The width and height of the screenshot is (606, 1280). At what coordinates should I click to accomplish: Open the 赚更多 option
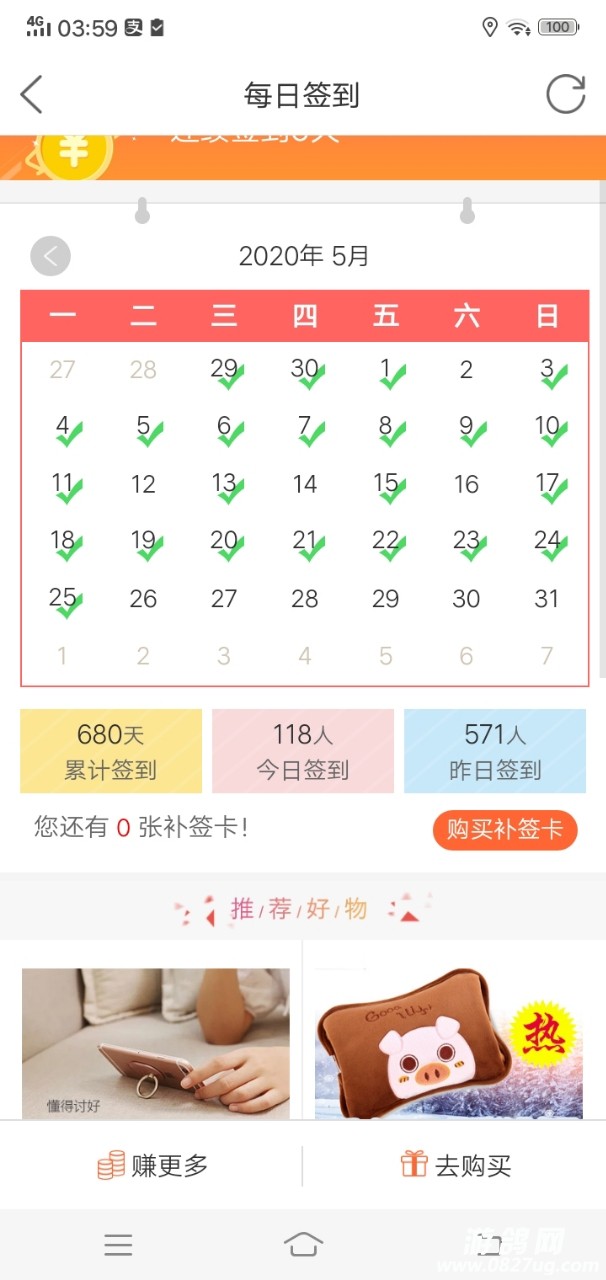[152, 1165]
